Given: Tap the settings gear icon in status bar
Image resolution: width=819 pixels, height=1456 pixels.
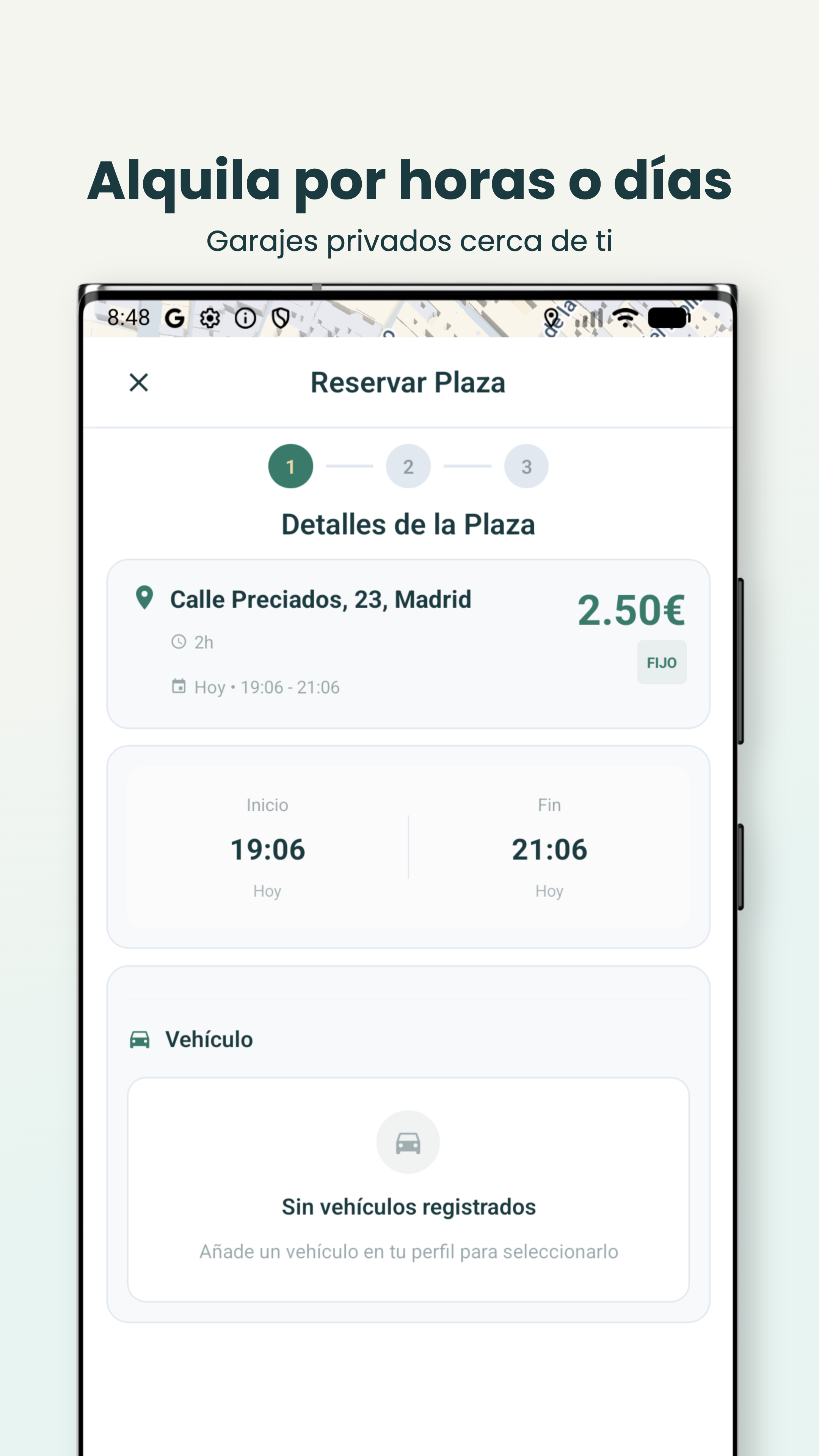Looking at the screenshot, I should [x=210, y=318].
